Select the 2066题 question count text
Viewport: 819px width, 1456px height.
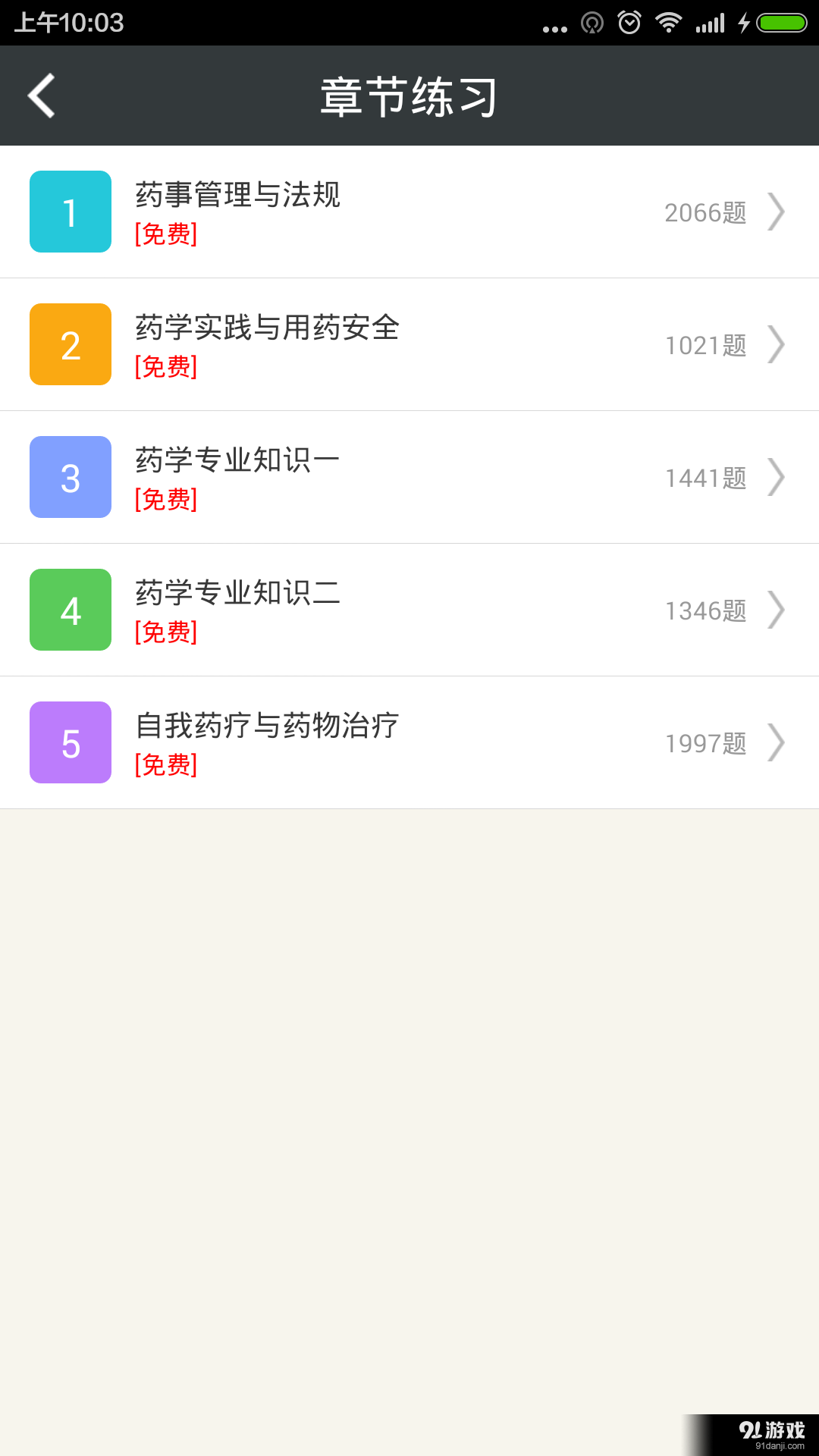(705, 213)
